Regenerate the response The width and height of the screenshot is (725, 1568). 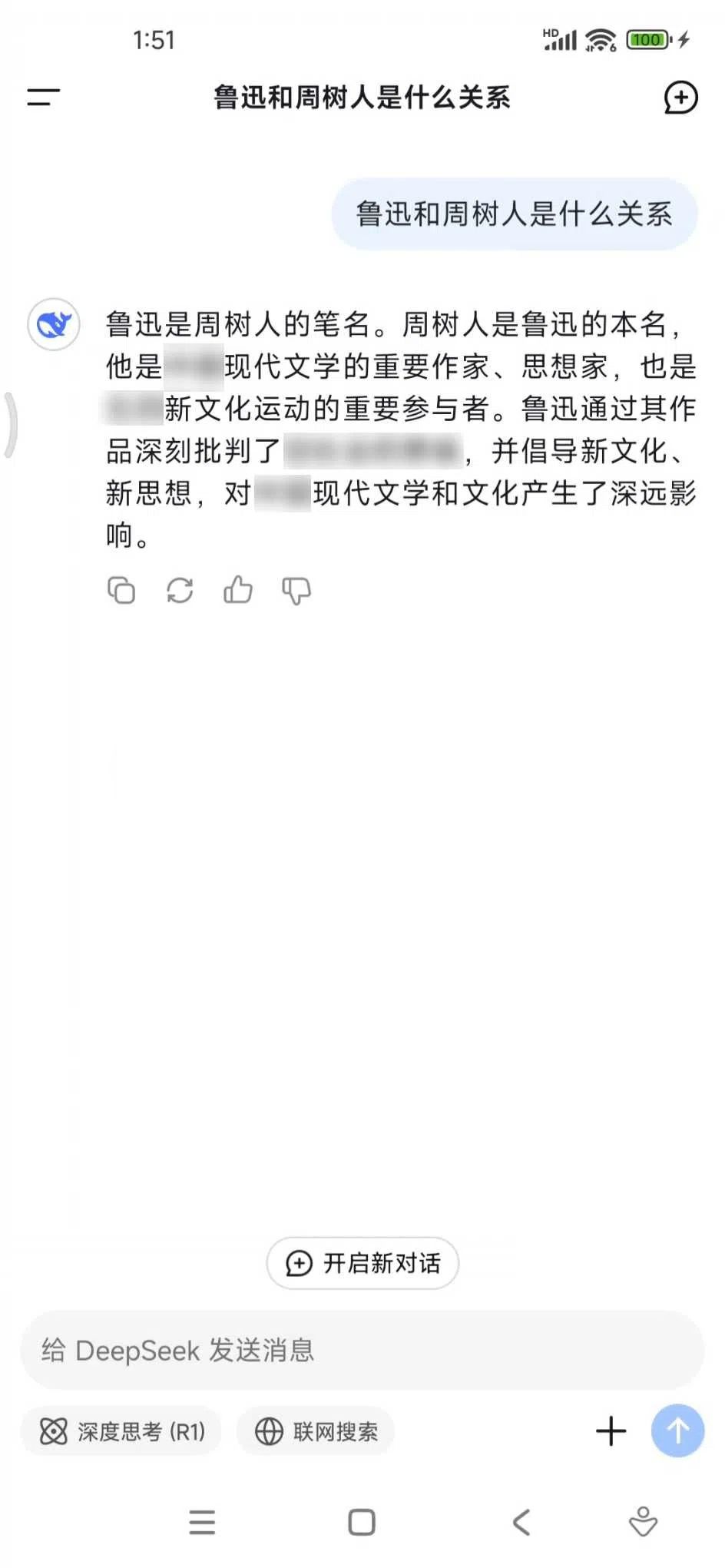pyautogui.click(x=180, y=591)
